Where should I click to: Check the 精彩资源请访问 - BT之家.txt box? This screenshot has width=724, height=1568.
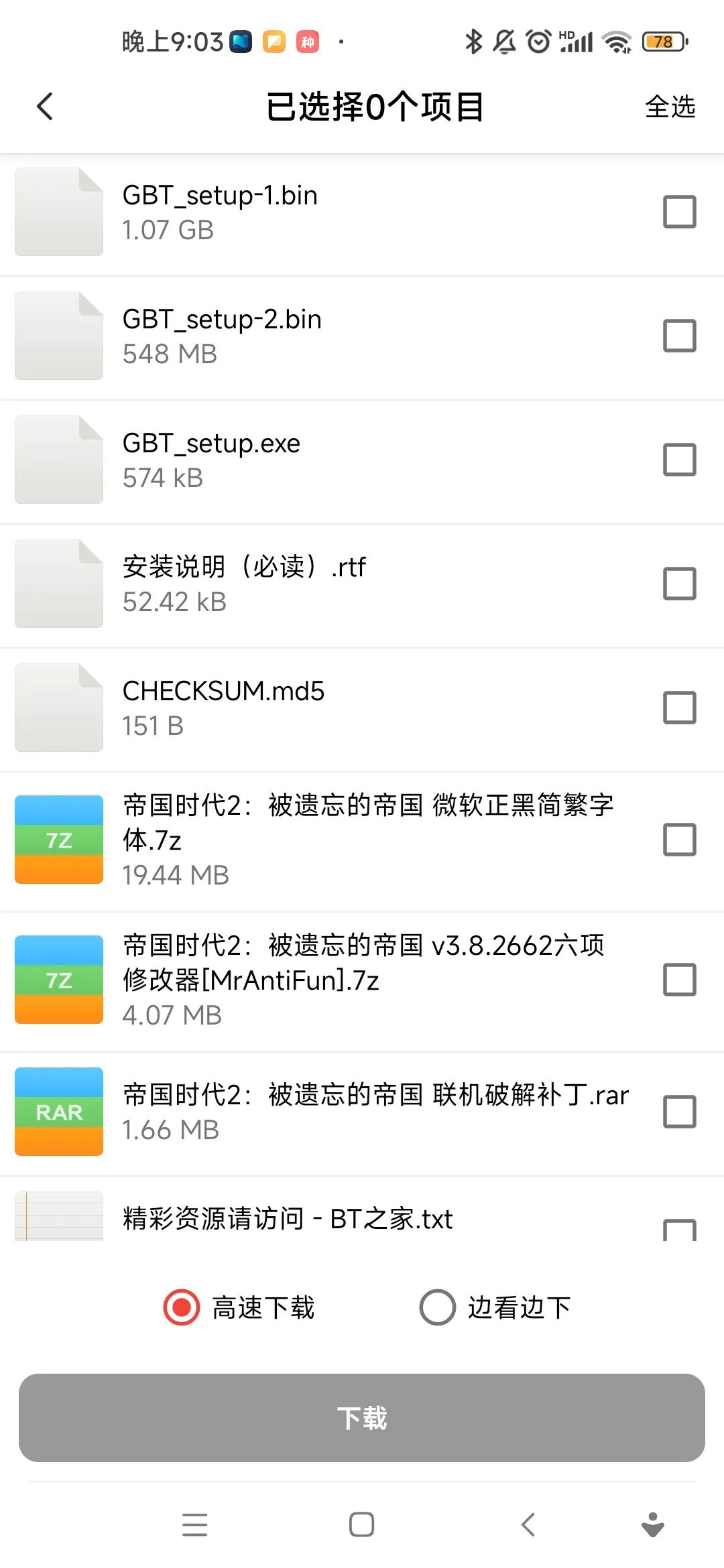tap(679, 1229)
